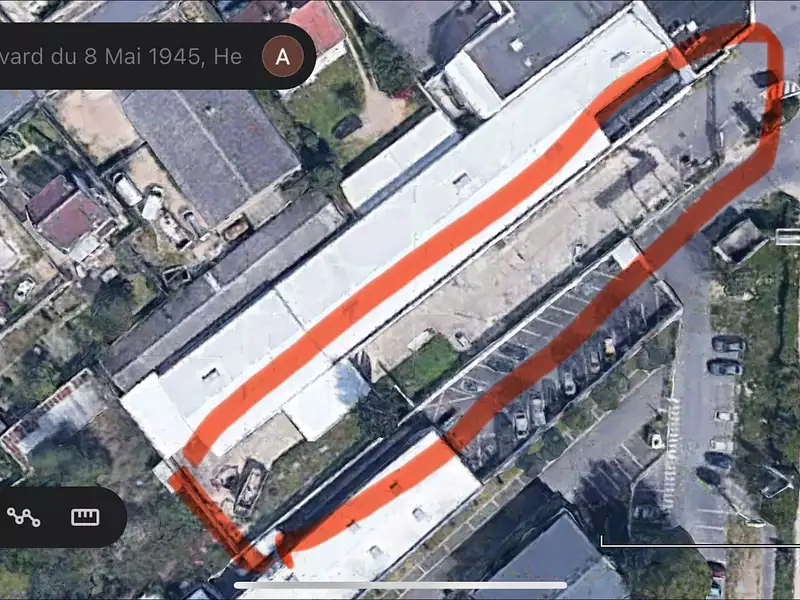Image resolution: width=800 pixels, height=600 pixels.
Task: Open the path drawing tool
Action: pos(23,517)
